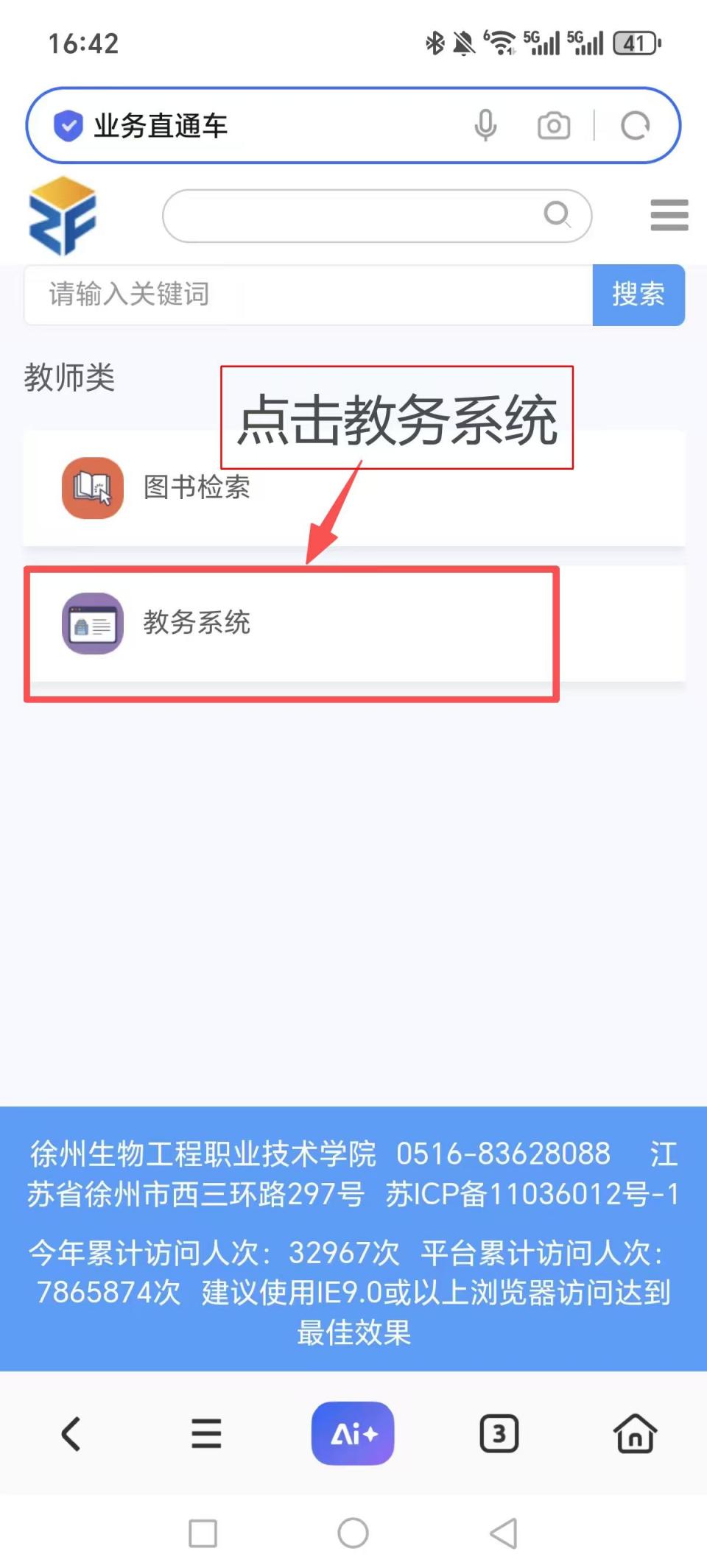Open the 教务系统 entry
The image size is (707, 1568).
195,623
